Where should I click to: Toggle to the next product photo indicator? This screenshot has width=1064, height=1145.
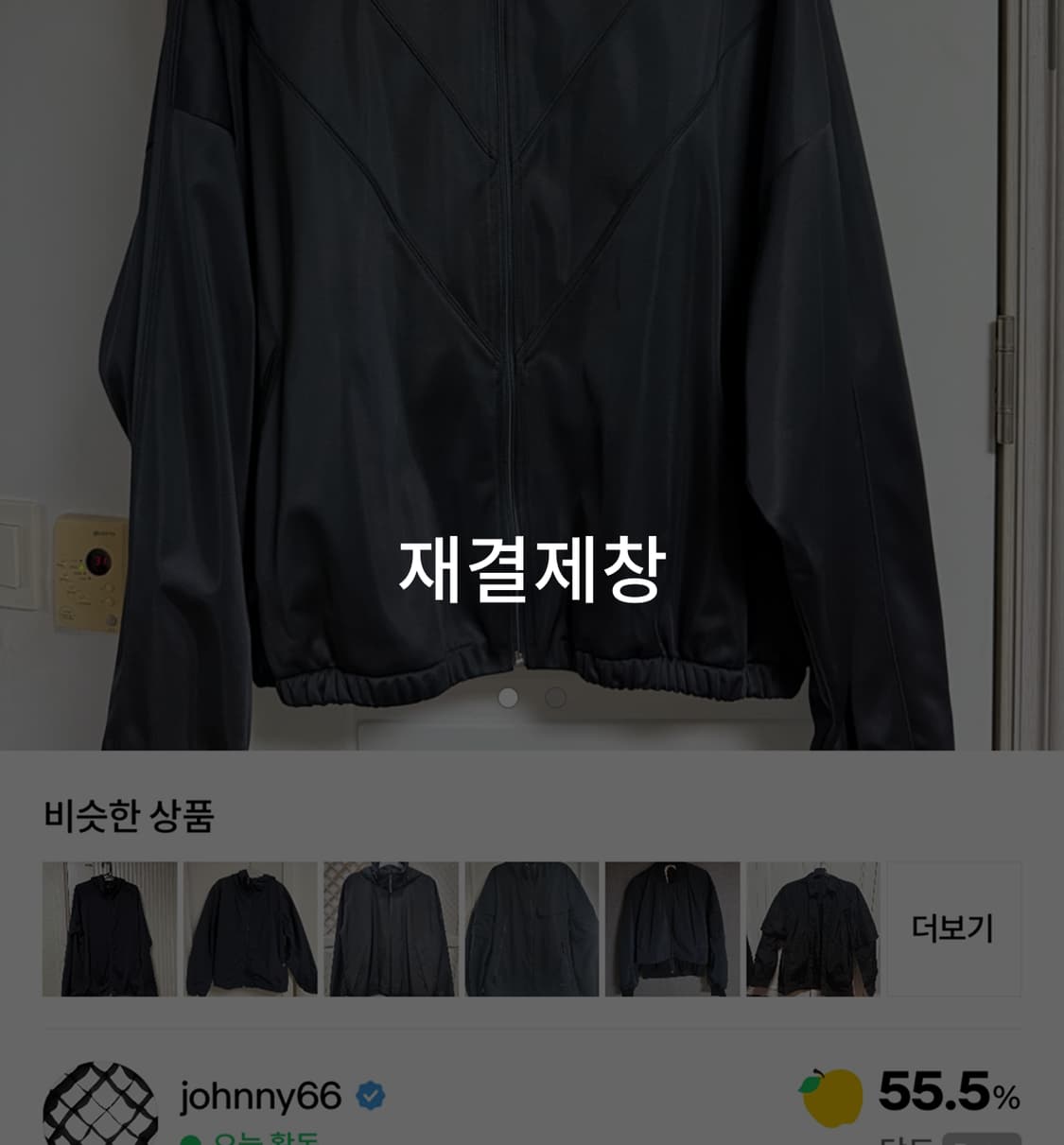tap(554, 697)
